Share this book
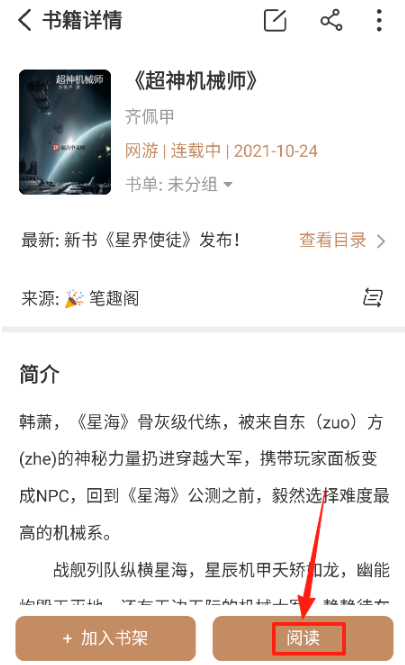405x665 pixels. [x=331, y=20]
